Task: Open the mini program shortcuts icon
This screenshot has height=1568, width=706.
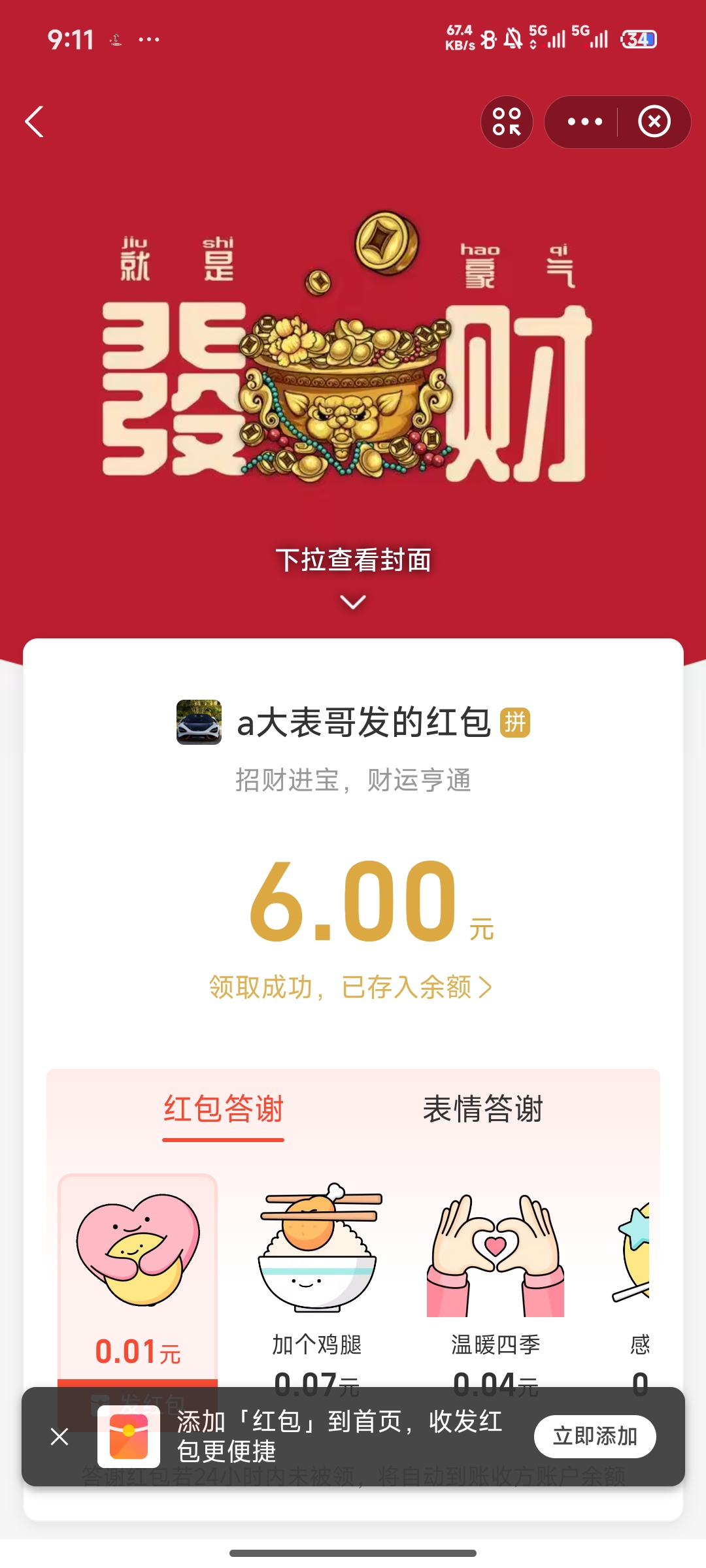Action: 507,122
